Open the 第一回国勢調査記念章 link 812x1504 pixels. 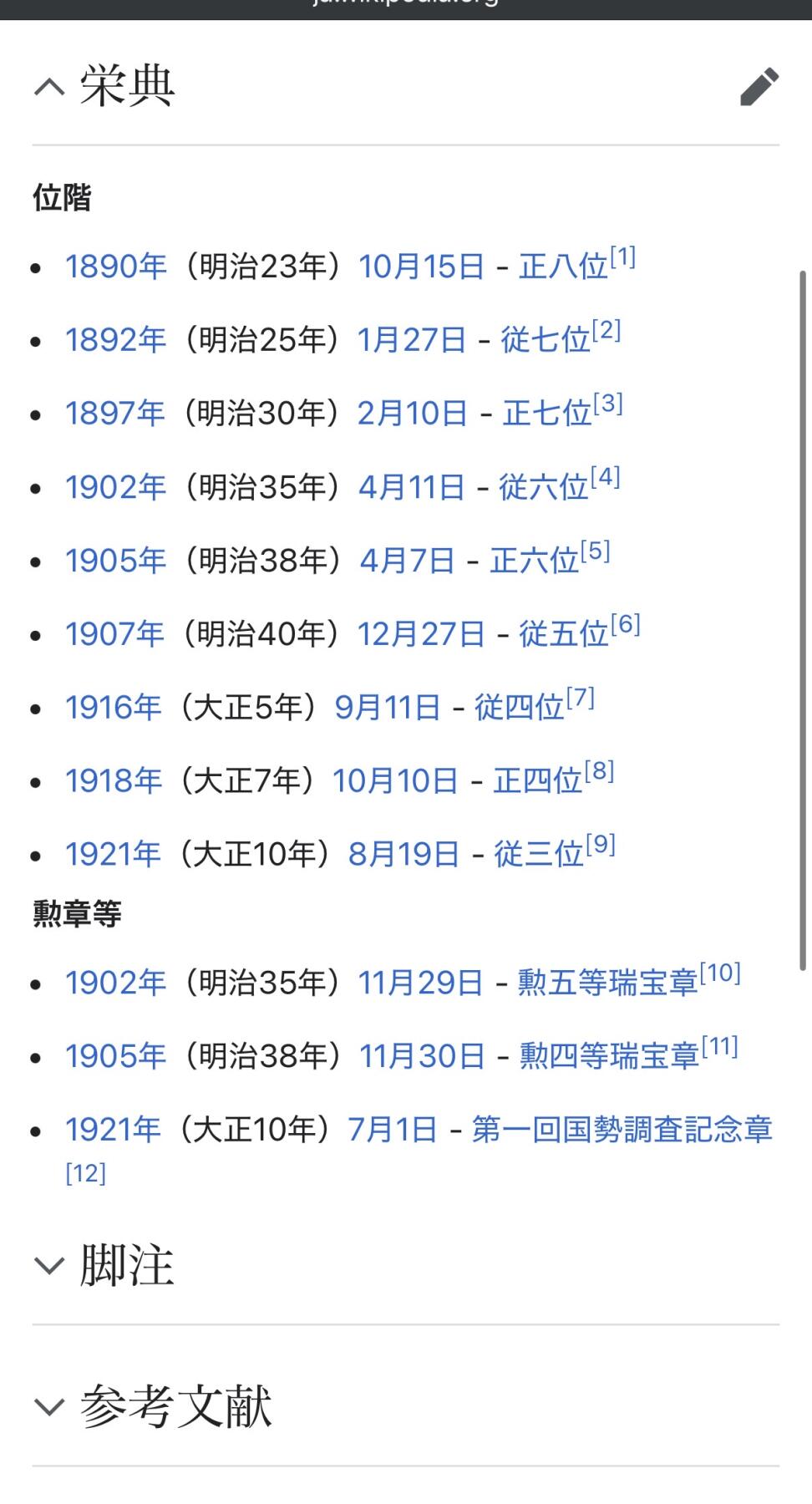click(622, 1128)
